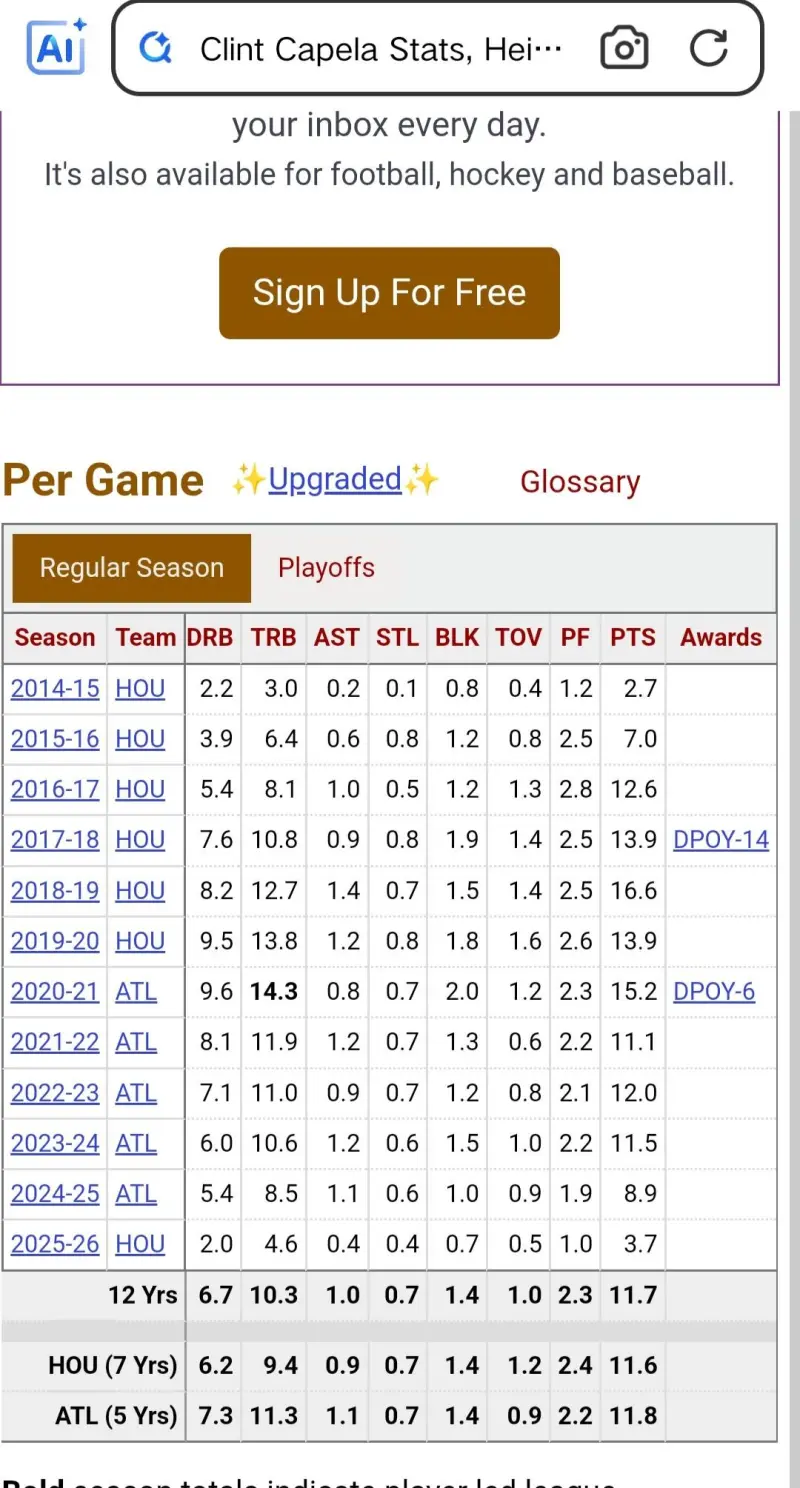
Task: Reload the page
Action: pos(709,48)
